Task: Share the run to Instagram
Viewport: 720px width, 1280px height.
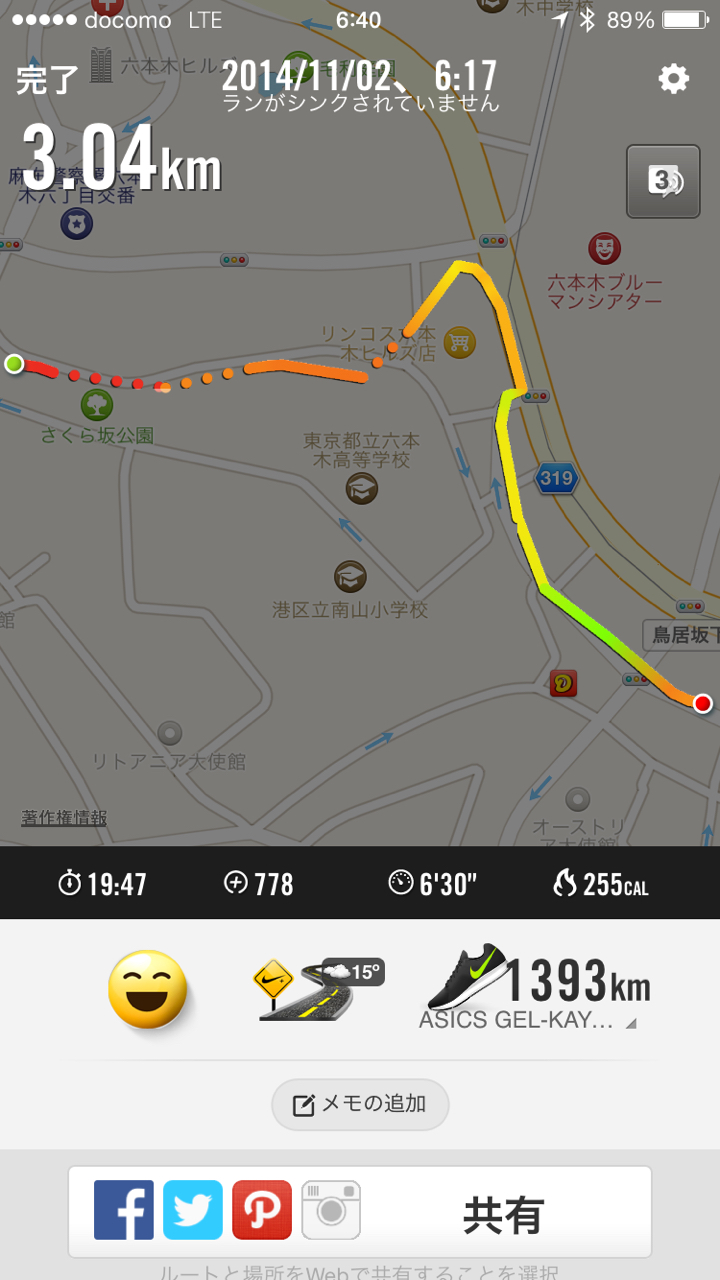Action: 331,1210
